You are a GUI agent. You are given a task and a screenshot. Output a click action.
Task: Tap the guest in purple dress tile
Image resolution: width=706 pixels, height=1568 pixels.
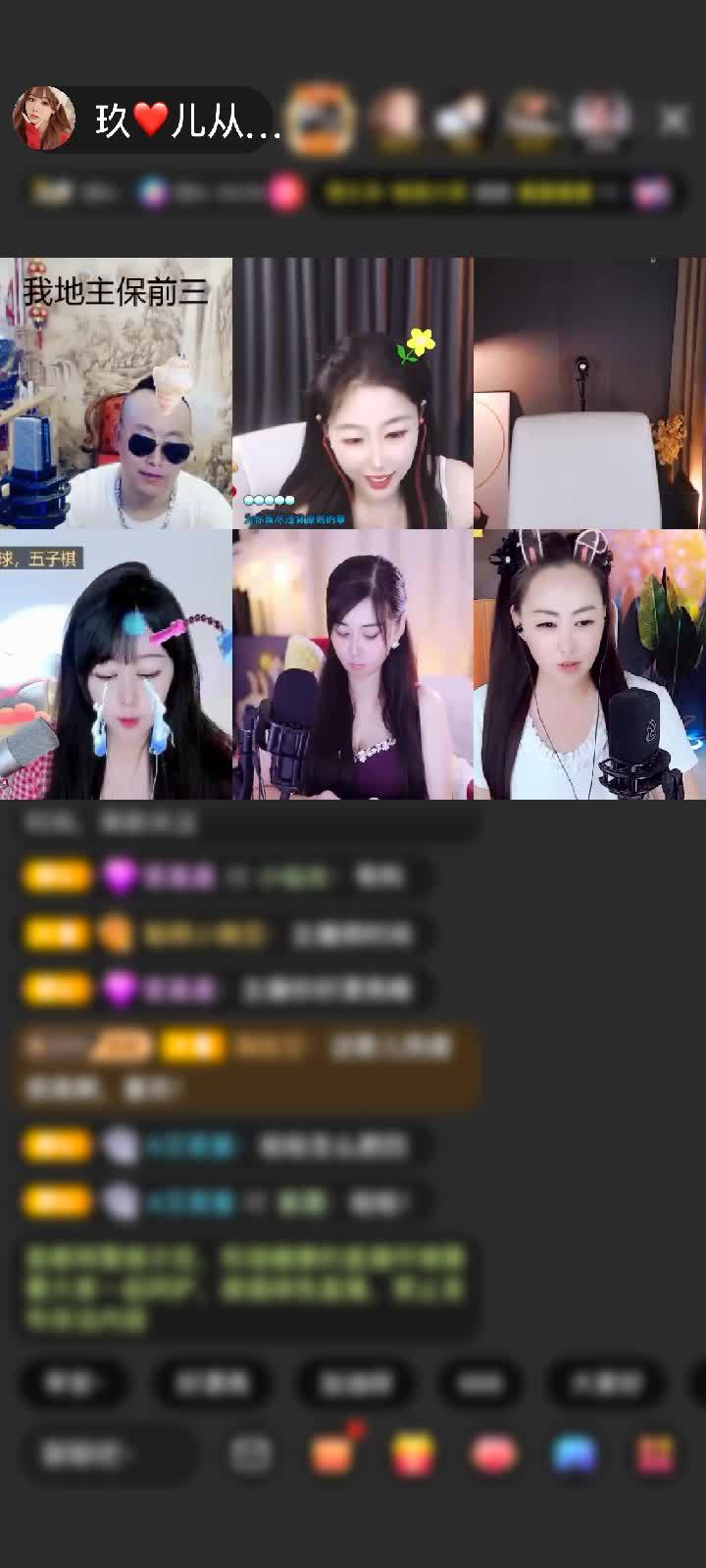[x=353, y=665]
